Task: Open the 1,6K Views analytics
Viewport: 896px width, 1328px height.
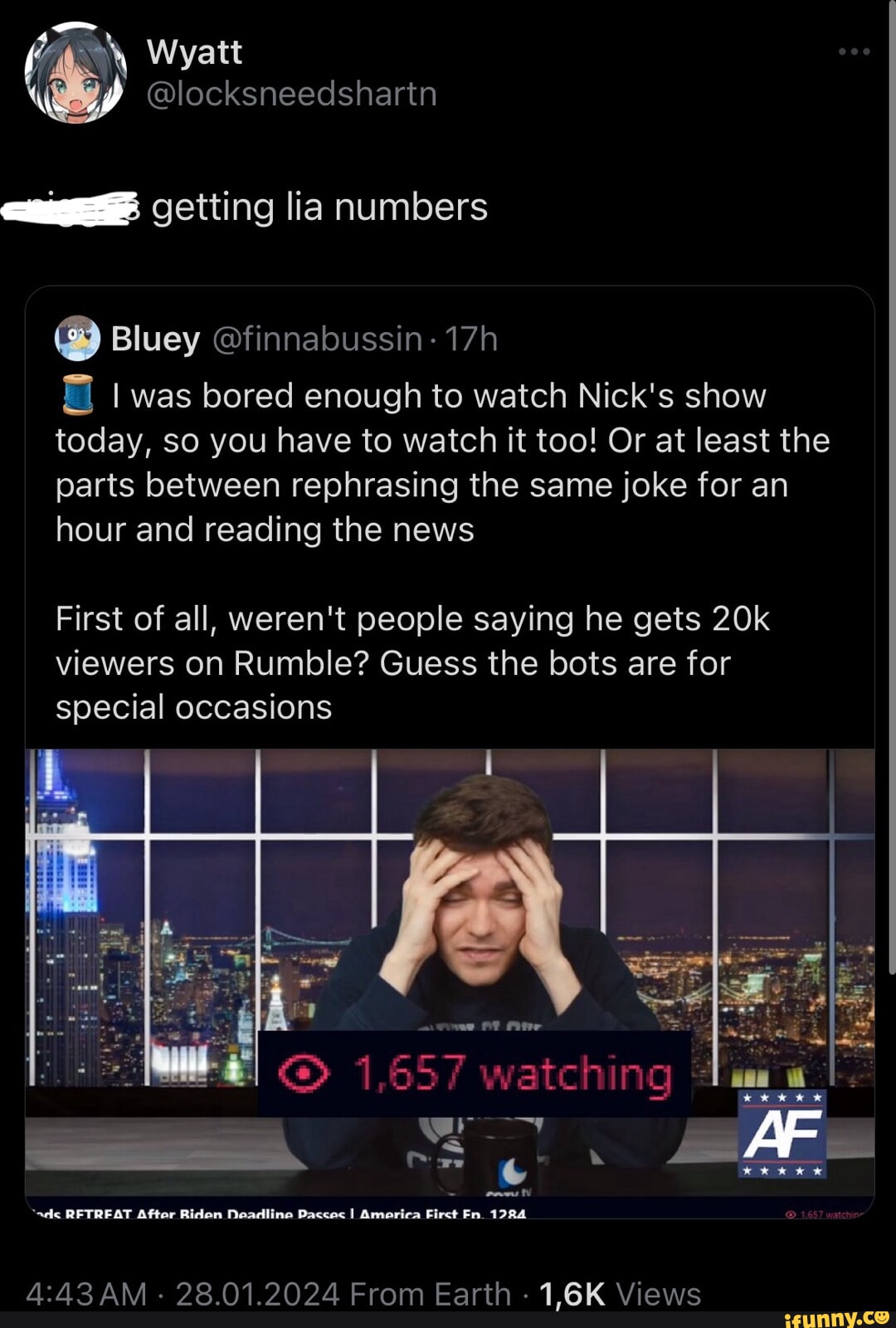Action: point(619,1293)
